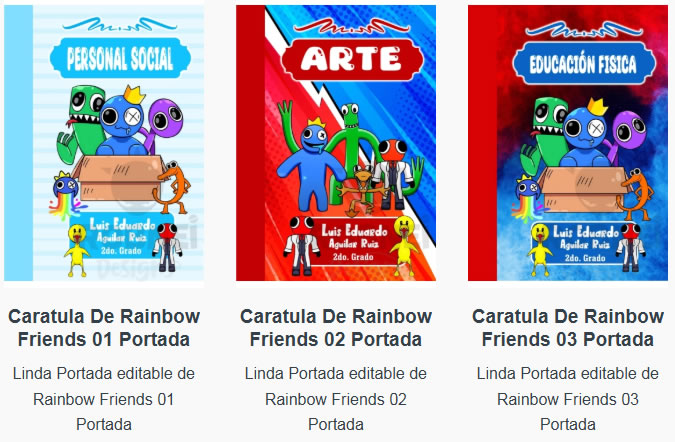Viewport: 675px width, 442px height.
Task: Open the Arte cover thumbnail
Action: (336, 145)
